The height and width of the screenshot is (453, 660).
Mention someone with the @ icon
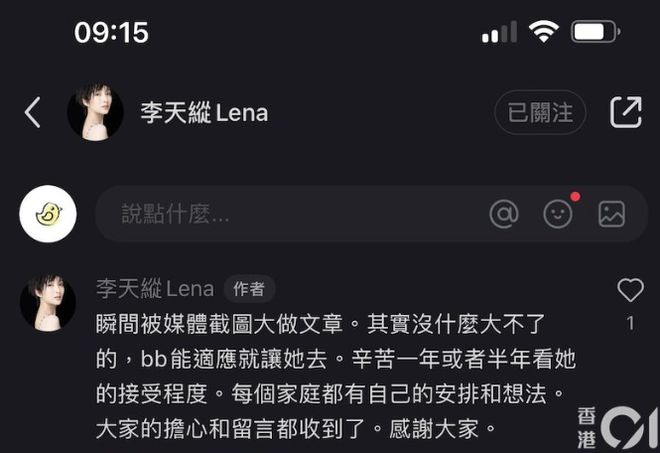tap(504, 213)
